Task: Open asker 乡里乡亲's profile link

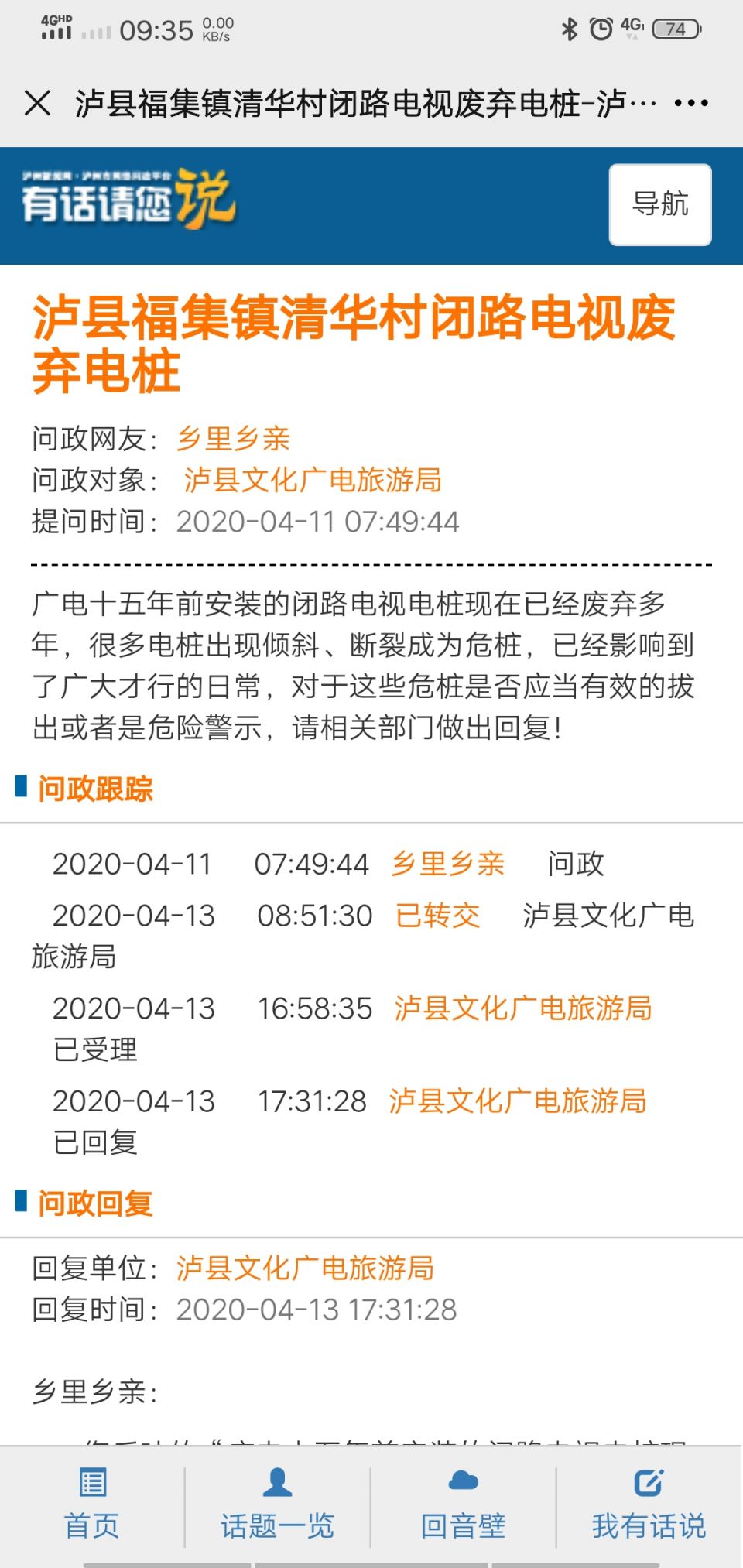Action: click(x=233, y=439)
